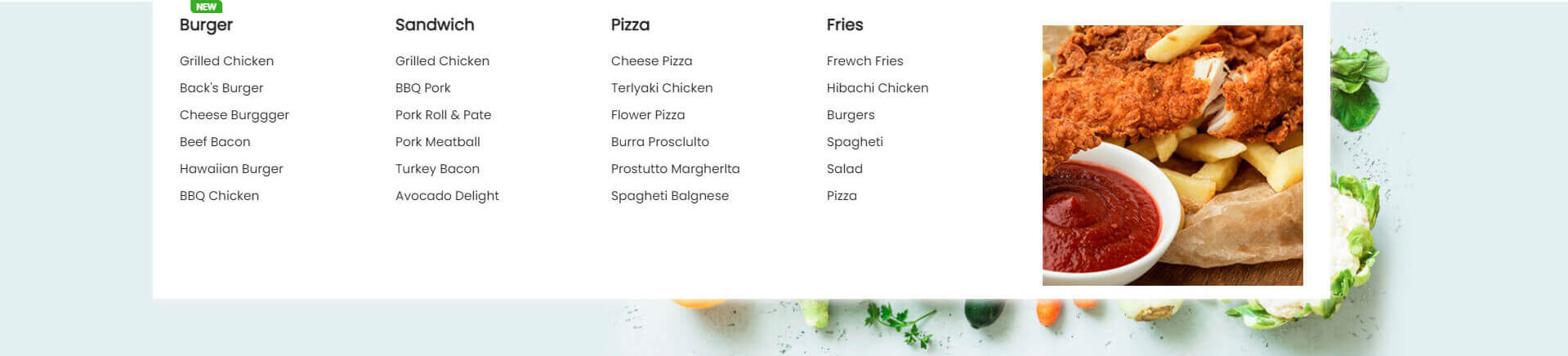Select the Cheese Burggger item
1568x356 pixels.
coord(234,115)
